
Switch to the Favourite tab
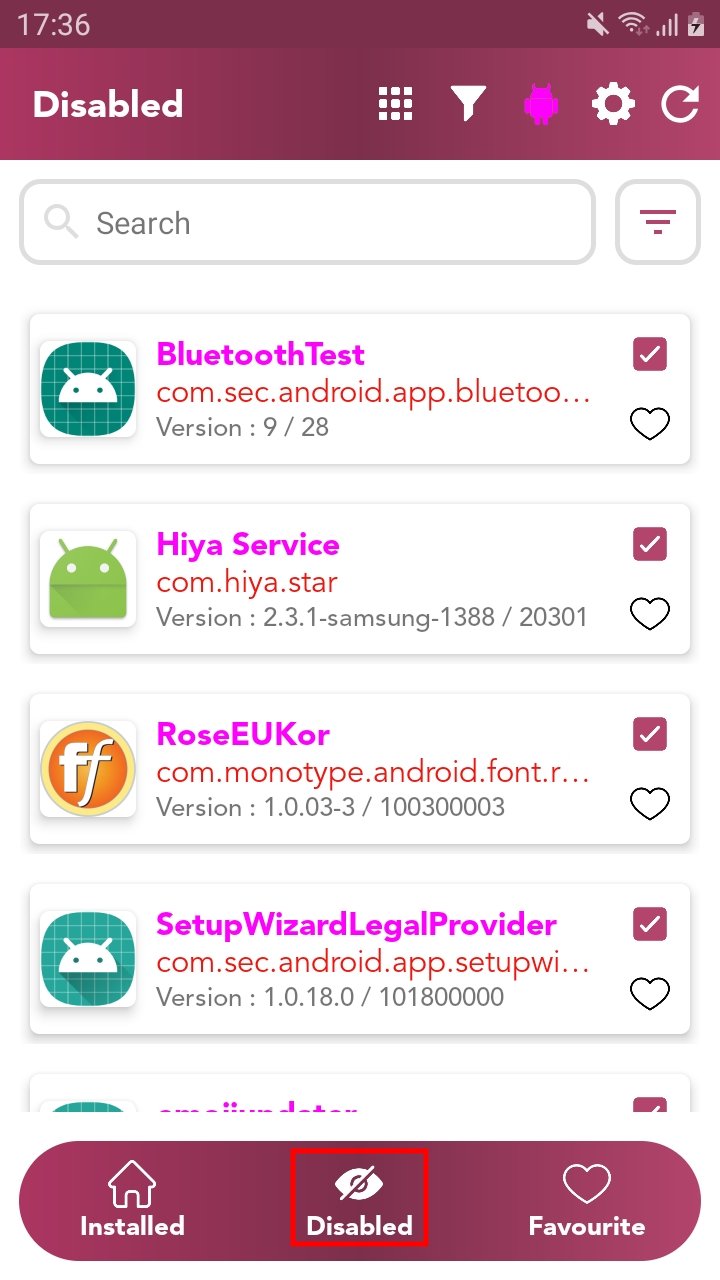point(587,1200)
